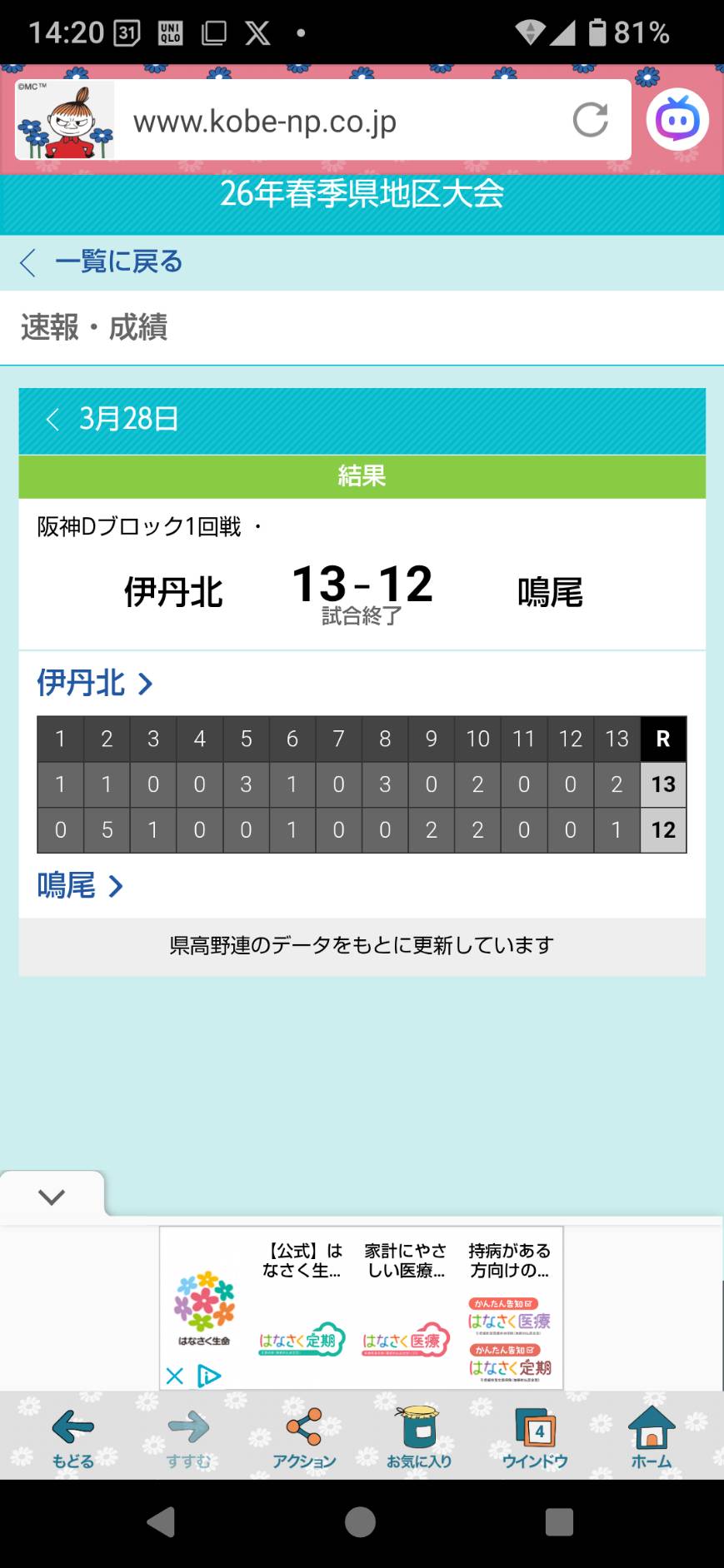724x1568 pixels.
Task: Open the アクション share menu
Action: click(304, 1437)
